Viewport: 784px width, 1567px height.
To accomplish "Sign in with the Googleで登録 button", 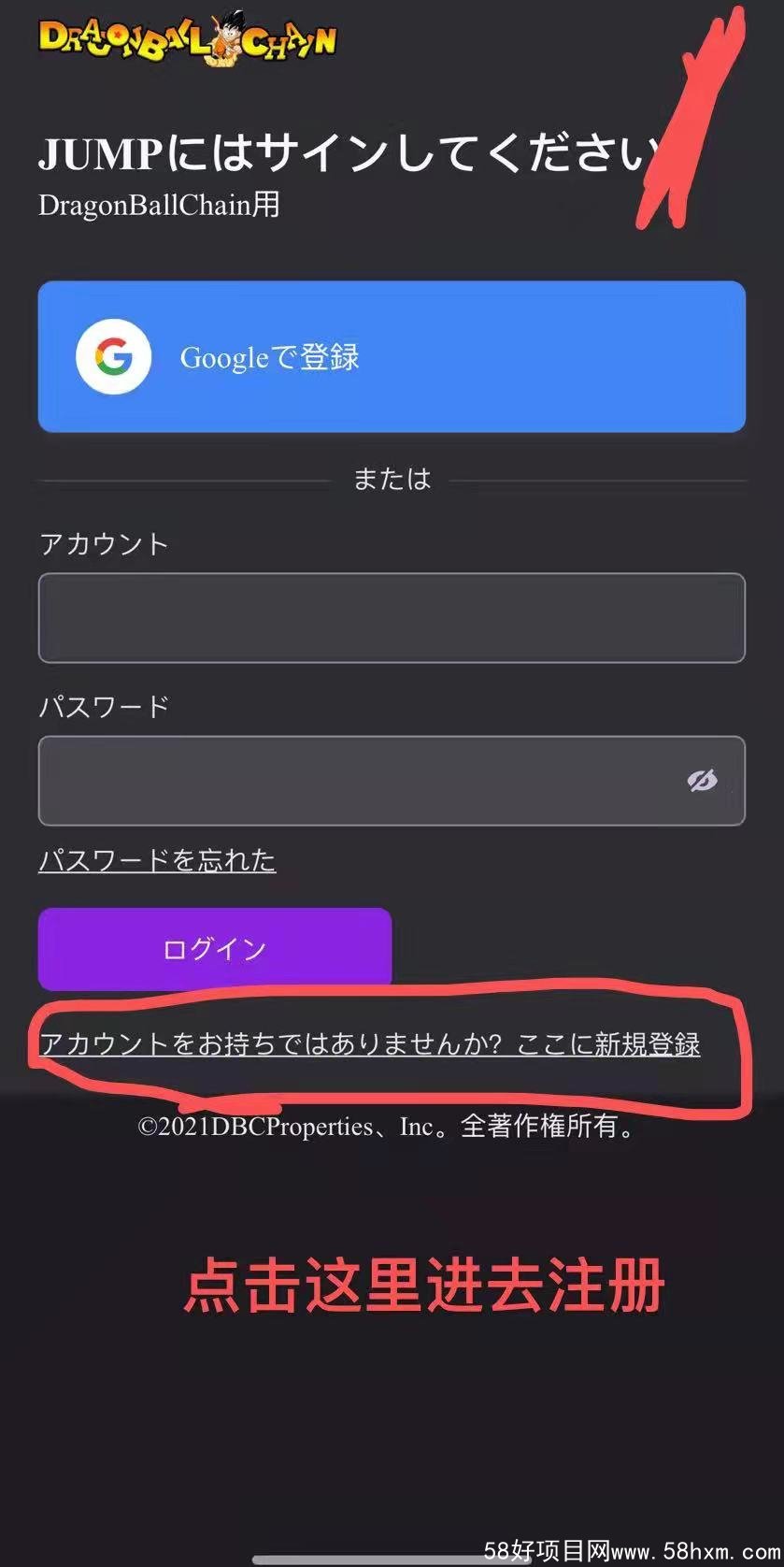I will (x=392, y=356).
